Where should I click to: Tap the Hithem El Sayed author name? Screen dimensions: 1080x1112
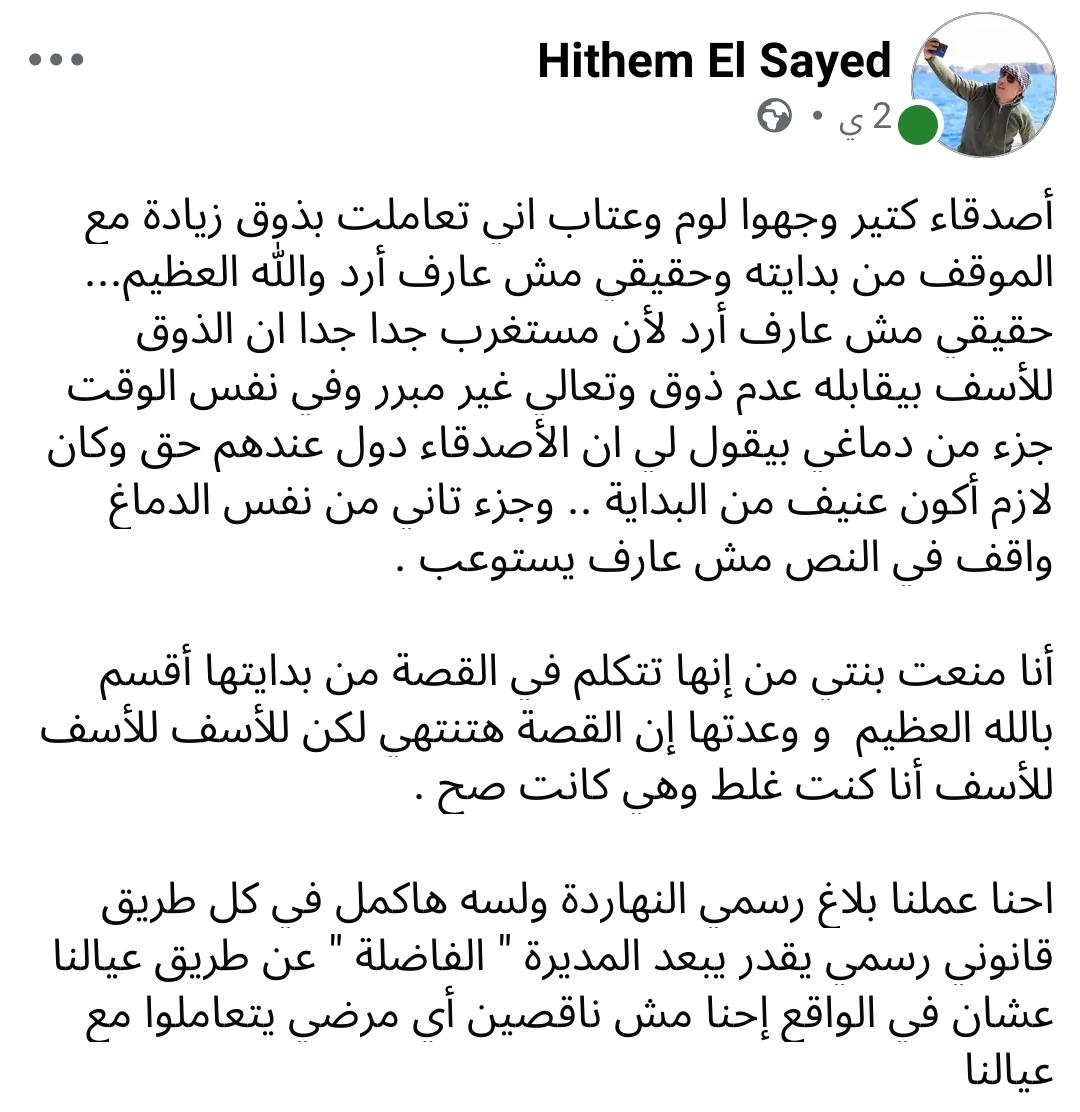[714, 62]
